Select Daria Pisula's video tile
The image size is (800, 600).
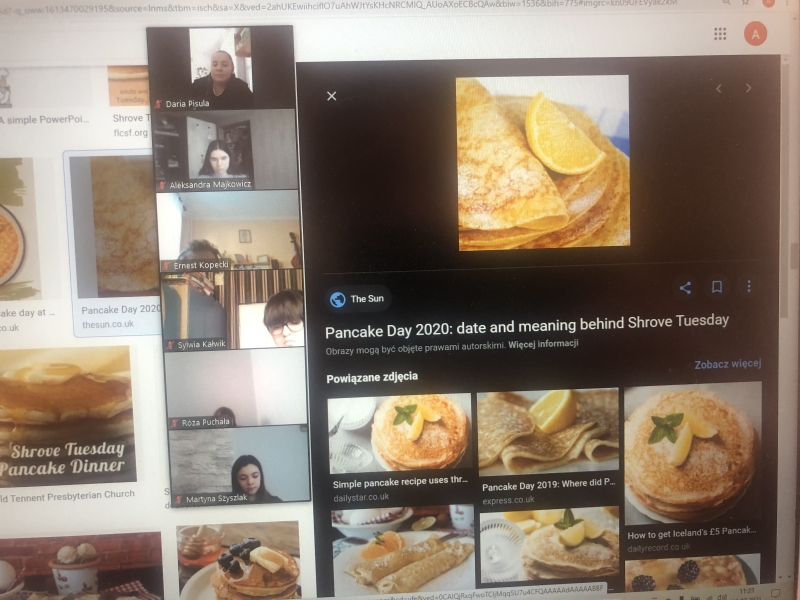pos(220,68)
